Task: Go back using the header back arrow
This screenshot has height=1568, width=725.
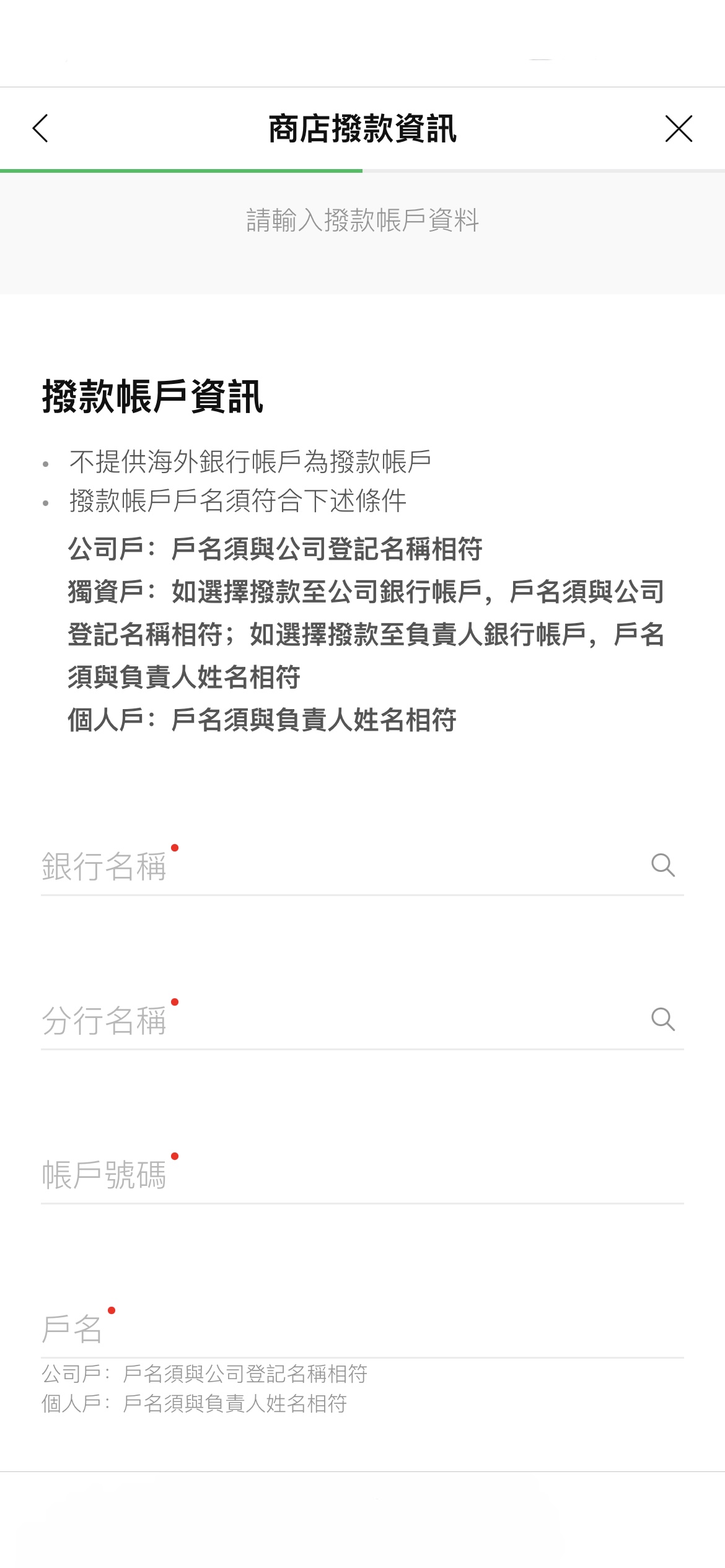Action: [41, 129]
